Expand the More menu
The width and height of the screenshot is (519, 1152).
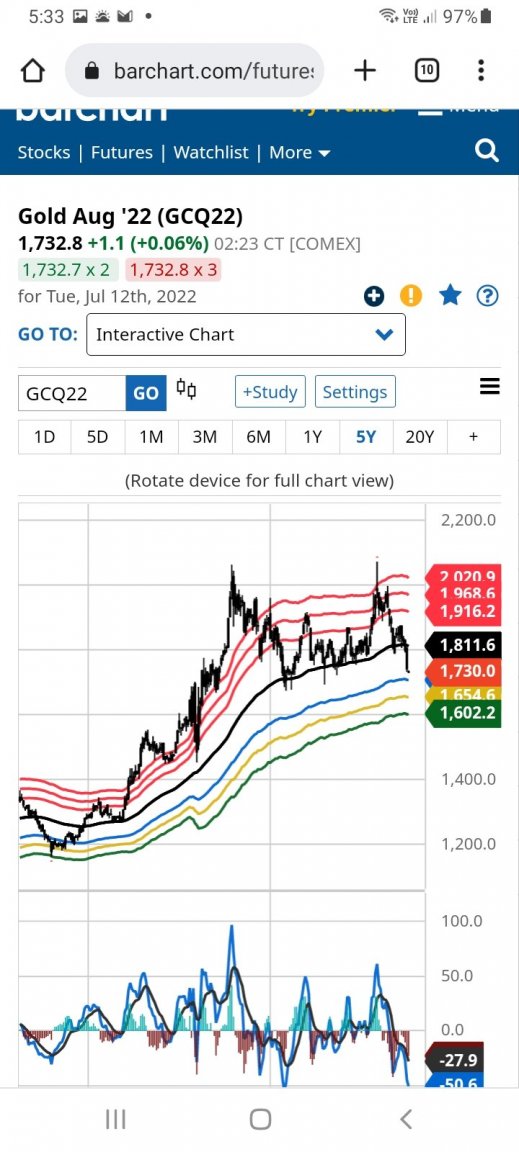click(300, 152)
